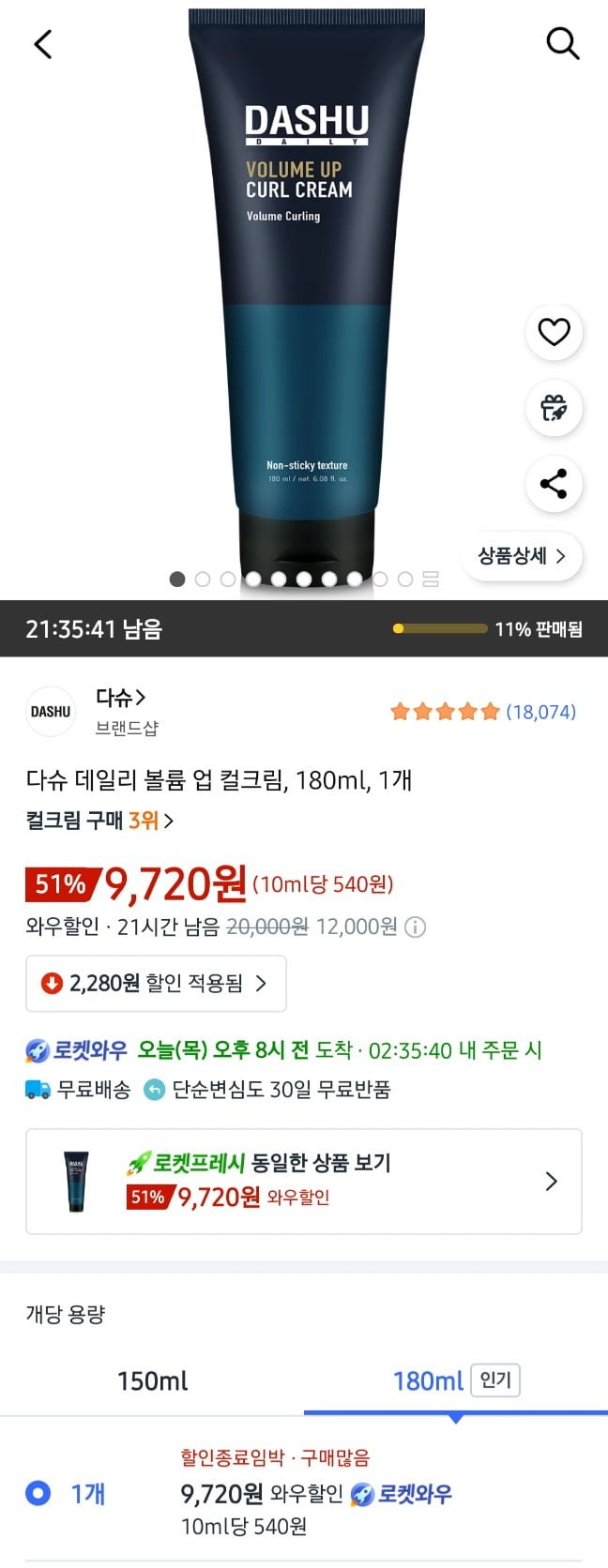Screen dimensions: 608x1568
Task: Open 컬크림 구매 3위 ranking
Action: pos(100,821)
